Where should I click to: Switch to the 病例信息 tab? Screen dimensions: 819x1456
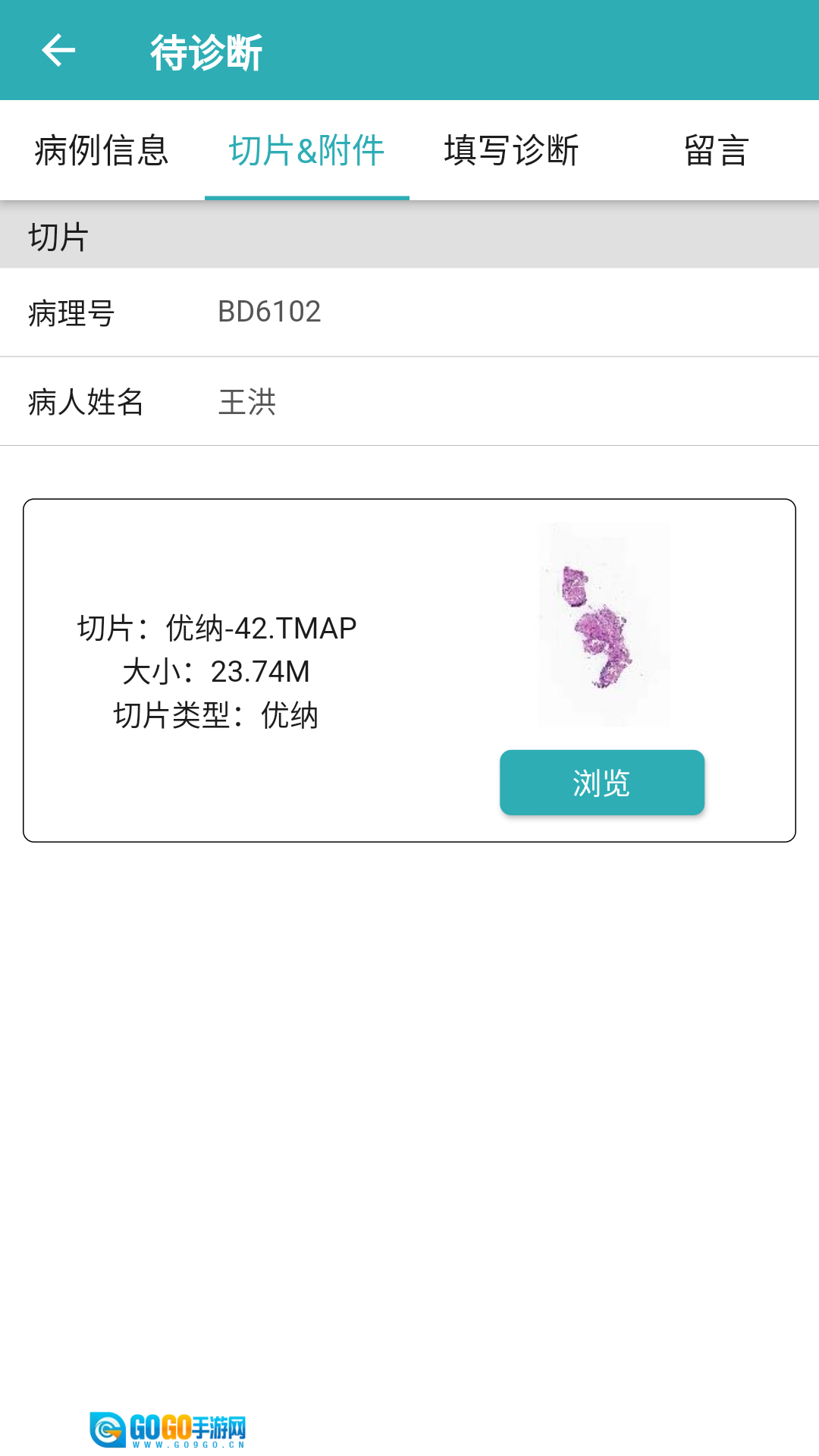click(x=102, y=150)
